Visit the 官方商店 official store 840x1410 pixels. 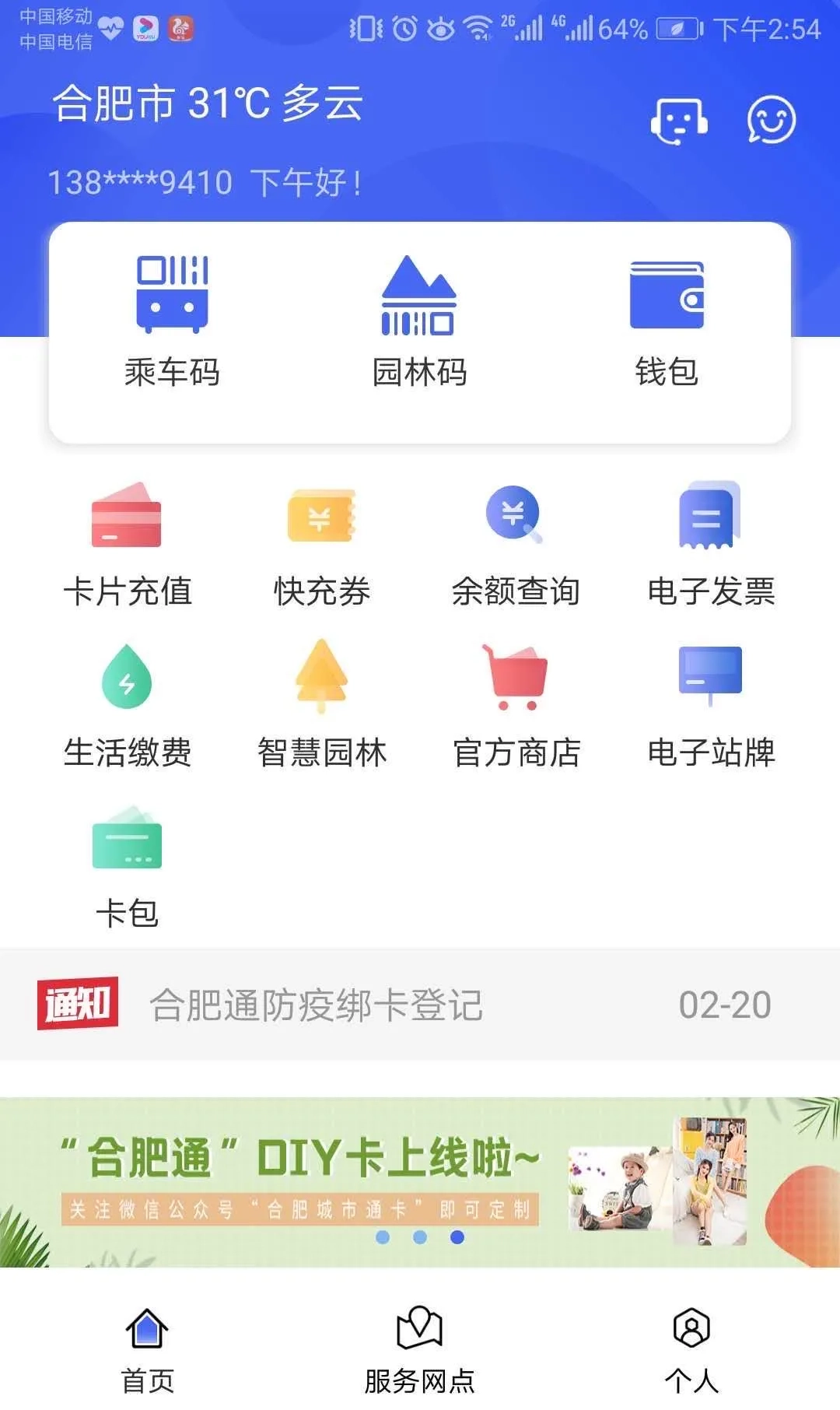click(516, 706)
